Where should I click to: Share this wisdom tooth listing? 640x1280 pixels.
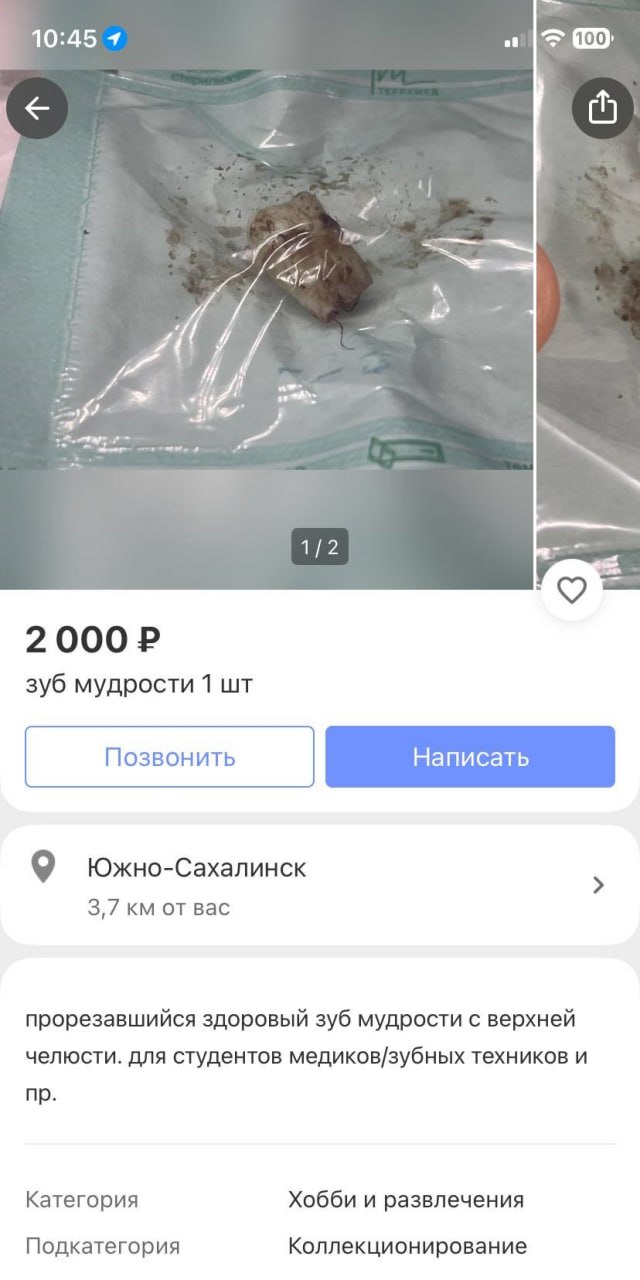coord(602,108)
